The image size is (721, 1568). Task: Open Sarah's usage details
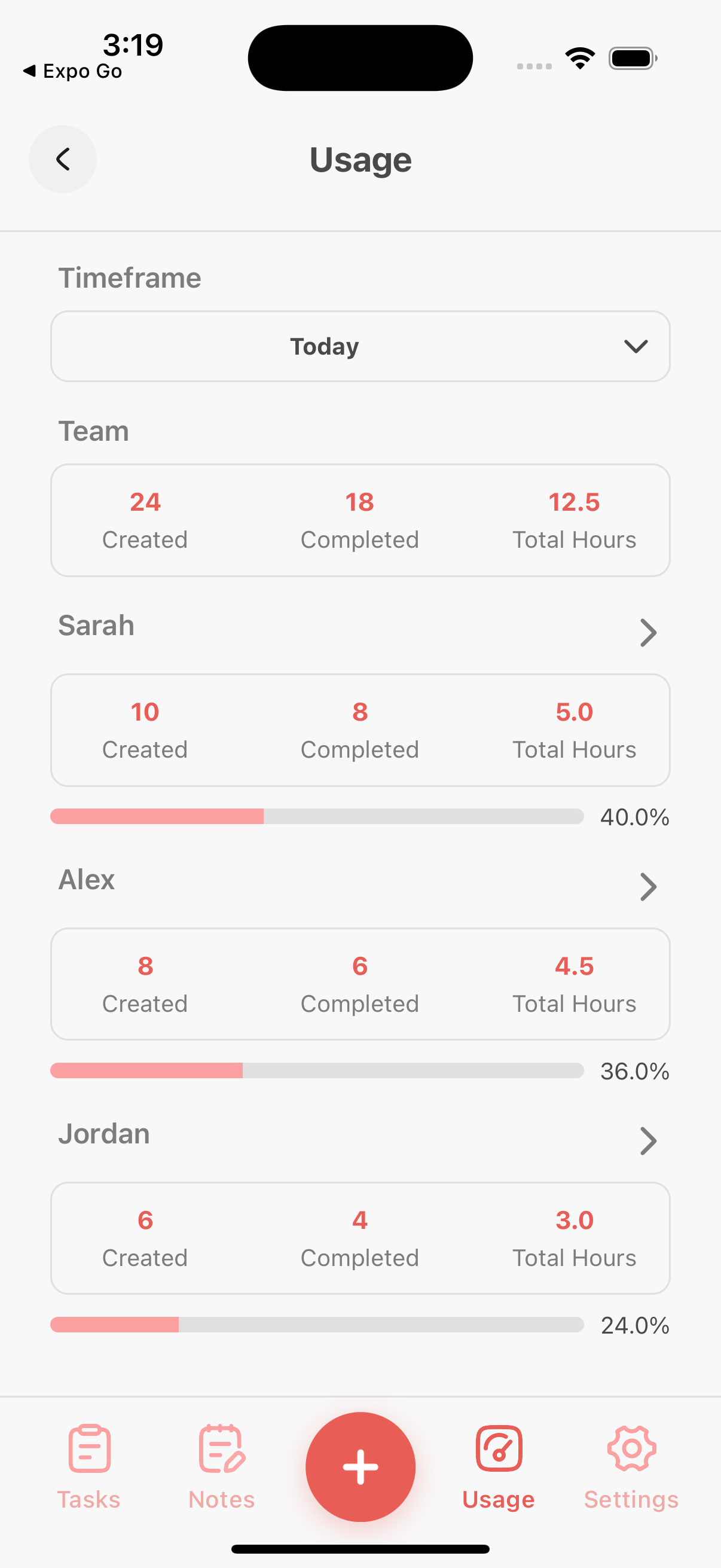click(647, 633)
